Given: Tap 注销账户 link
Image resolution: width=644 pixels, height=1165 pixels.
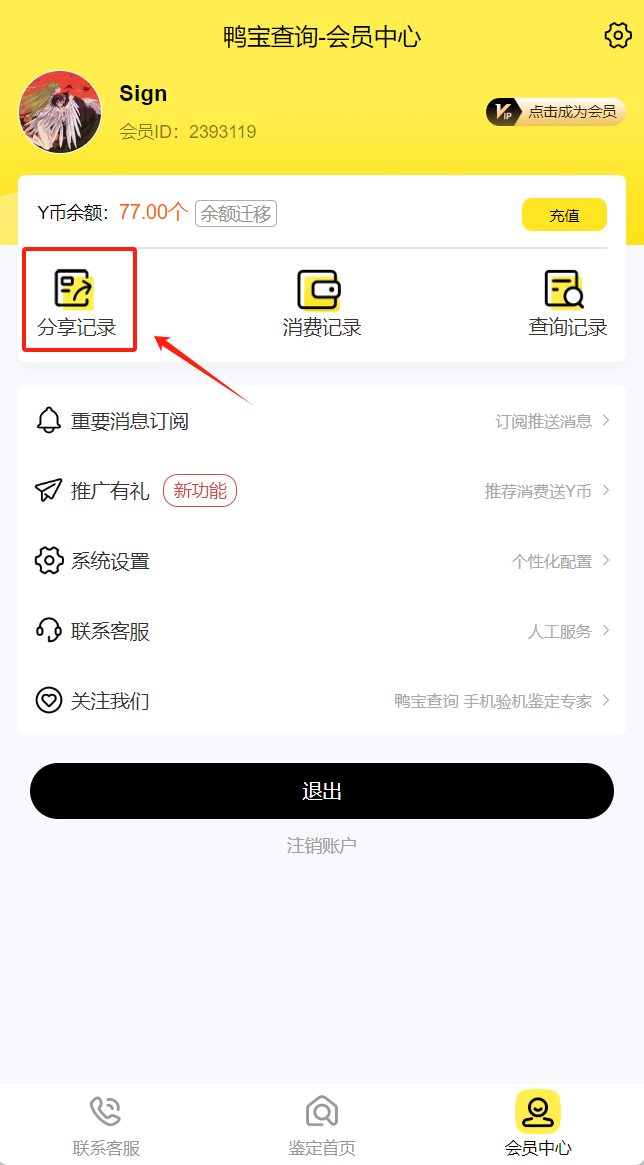Looking at the screenshot, I should coord(321,846).
